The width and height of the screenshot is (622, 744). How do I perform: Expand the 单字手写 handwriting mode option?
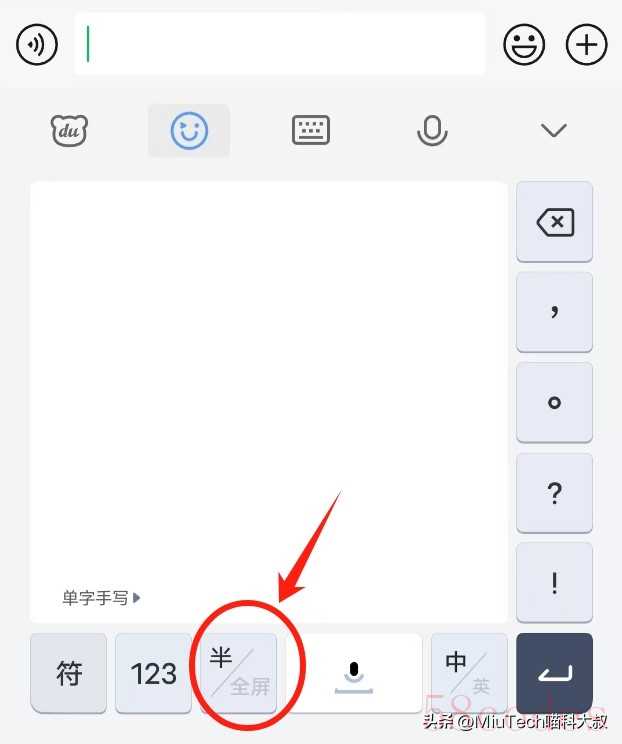coord(102,598)
